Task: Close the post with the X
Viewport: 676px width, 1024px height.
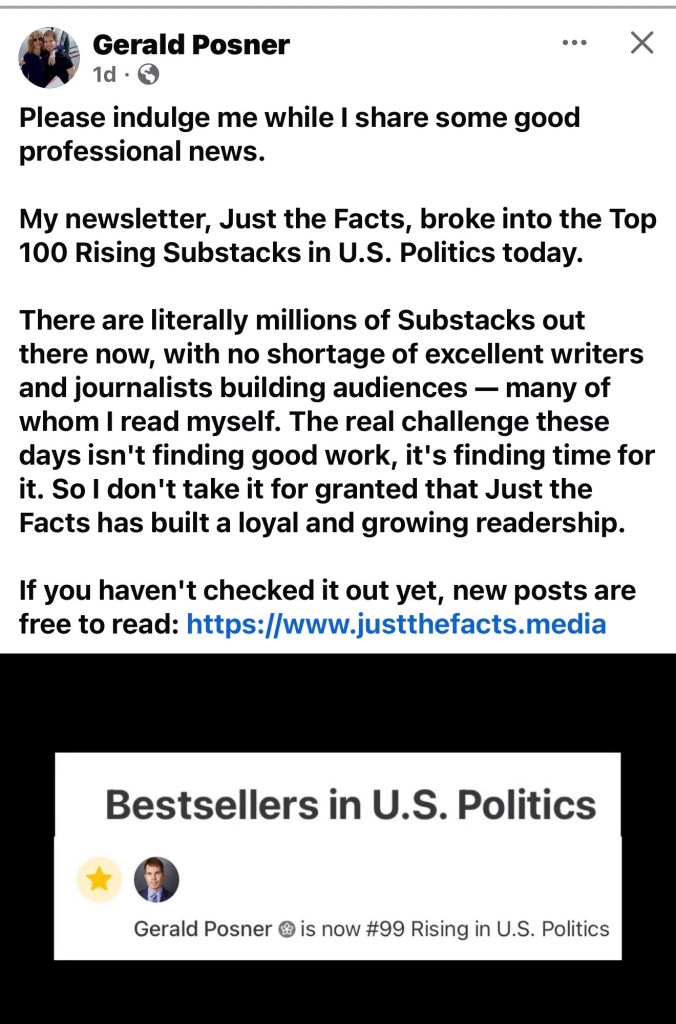Action: 642,43
